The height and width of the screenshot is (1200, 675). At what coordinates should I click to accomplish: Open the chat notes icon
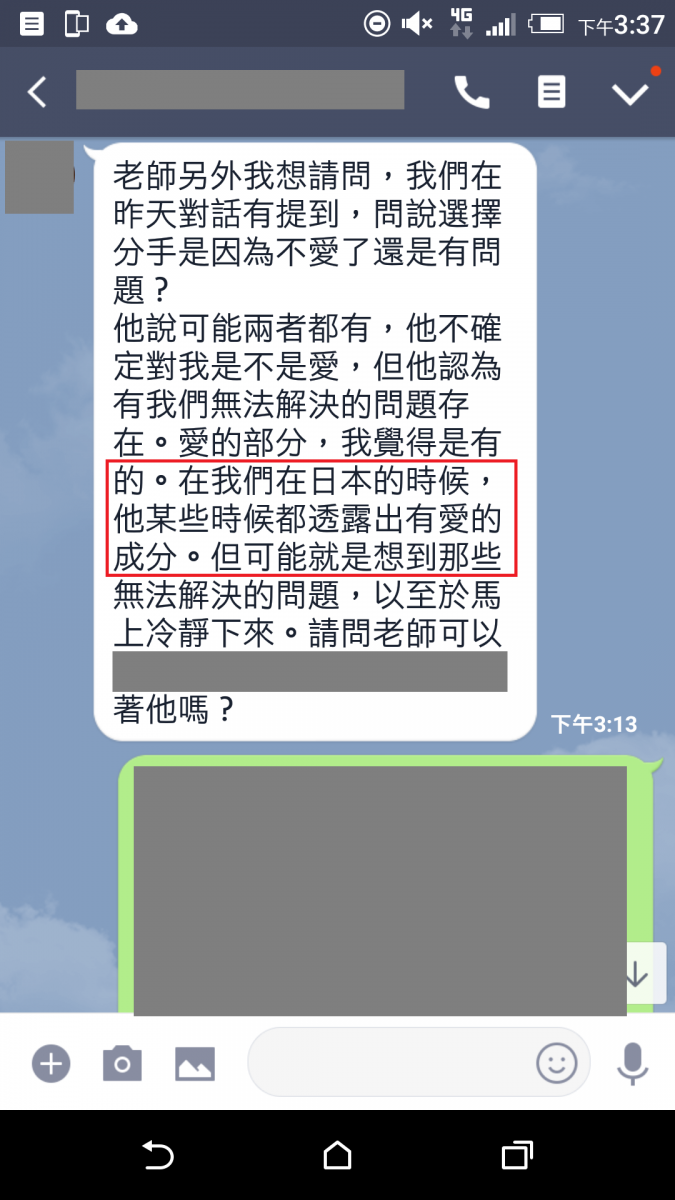(x=551, y=92)
